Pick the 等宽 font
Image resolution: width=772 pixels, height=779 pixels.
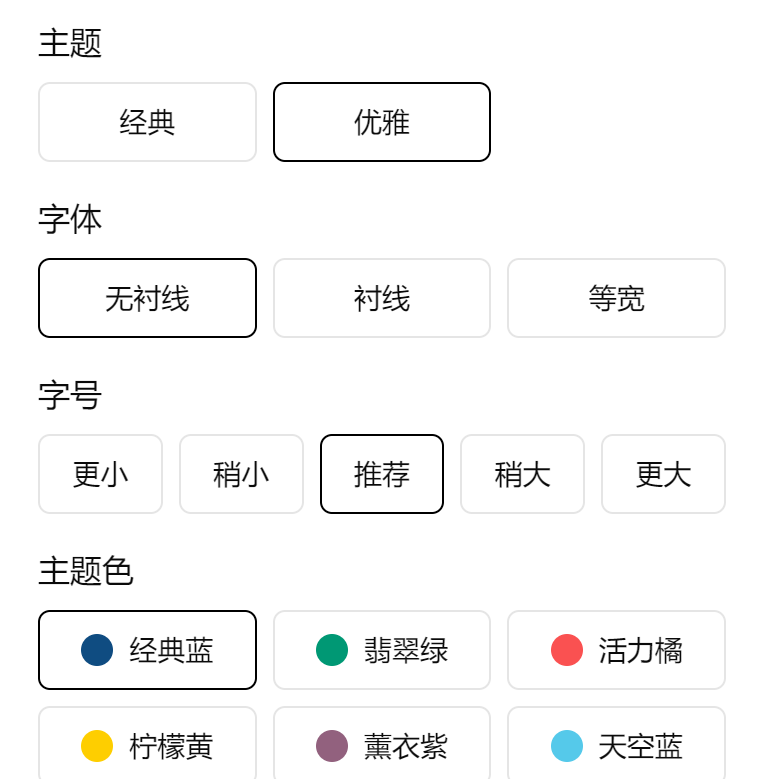point(616,298)
